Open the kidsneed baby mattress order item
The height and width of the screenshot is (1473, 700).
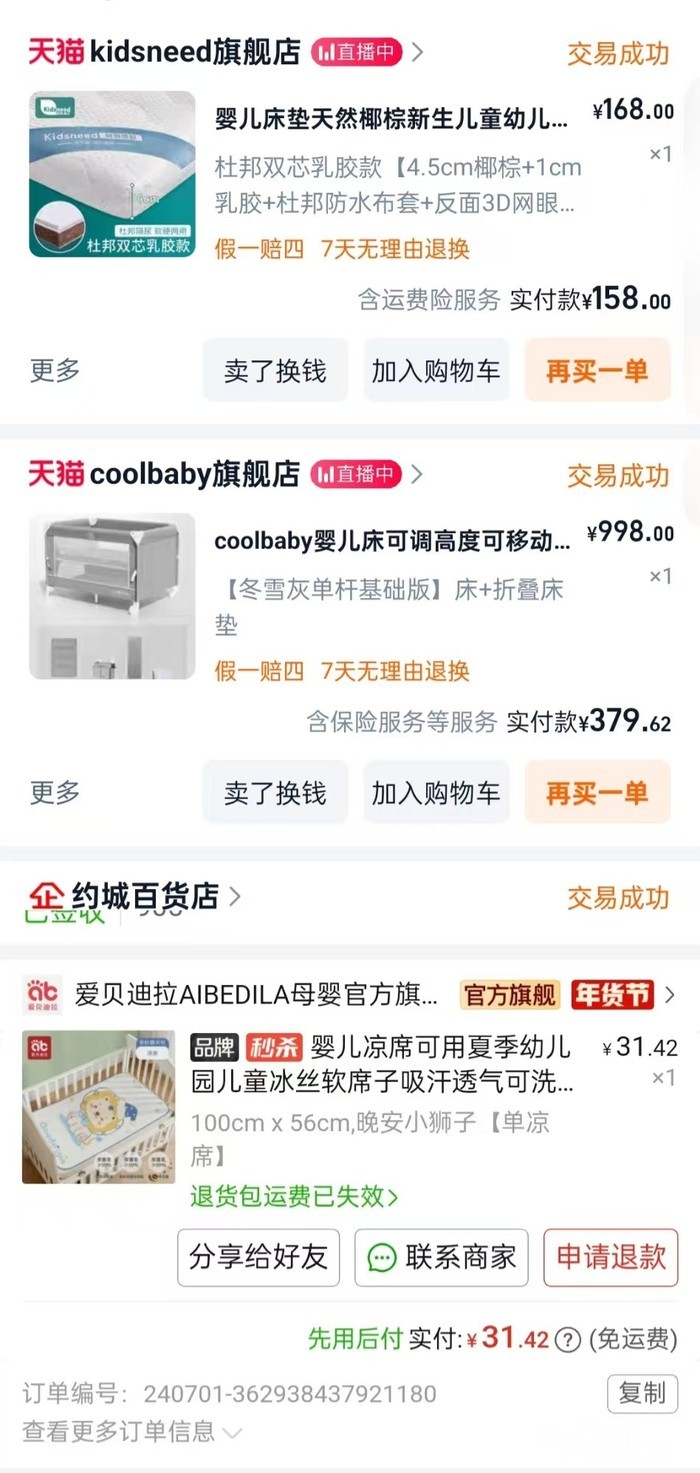coord(392,121)
